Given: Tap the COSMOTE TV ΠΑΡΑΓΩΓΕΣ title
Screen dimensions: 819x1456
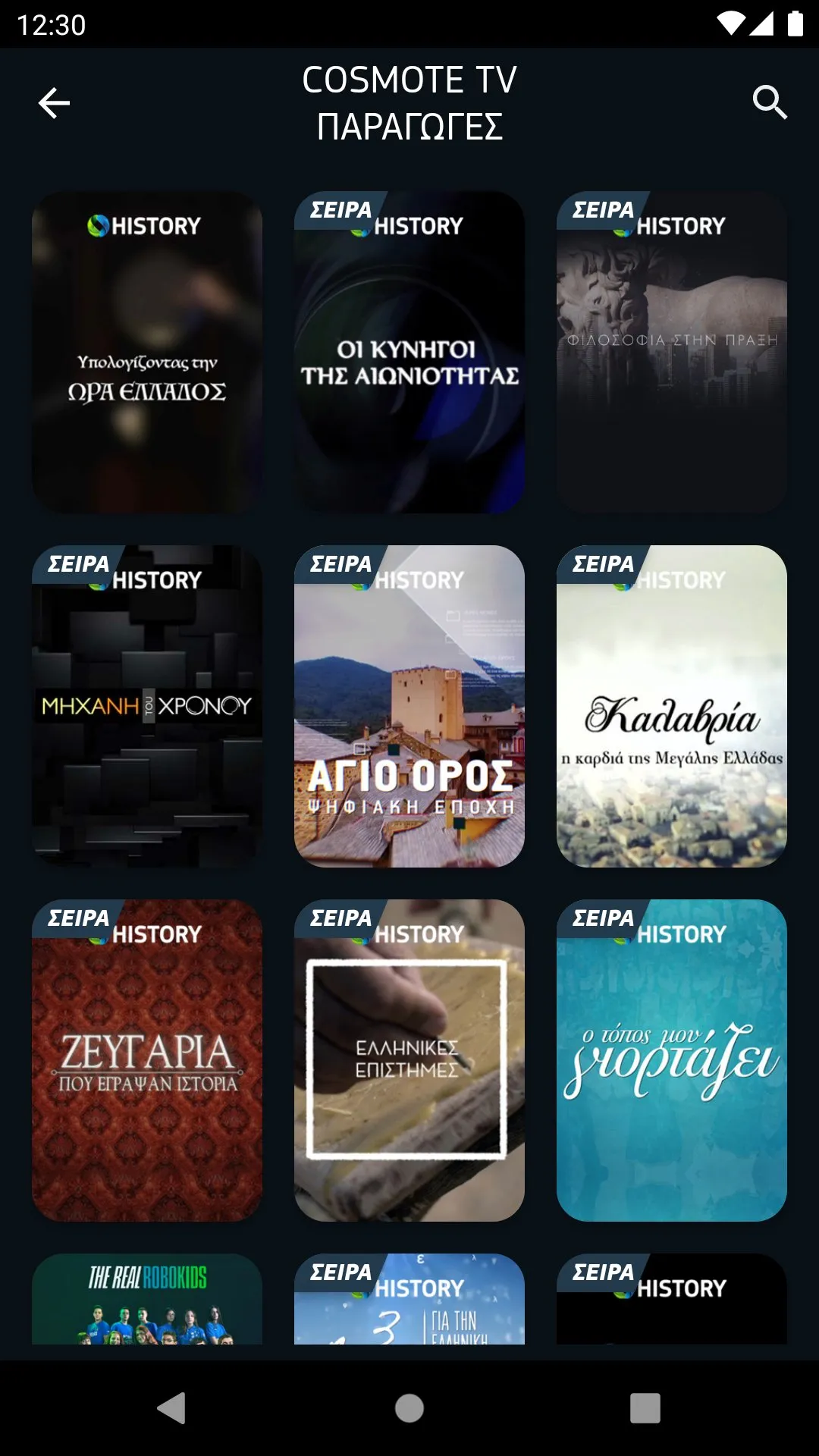Looking at the screenshot, I should click(409, 102).
